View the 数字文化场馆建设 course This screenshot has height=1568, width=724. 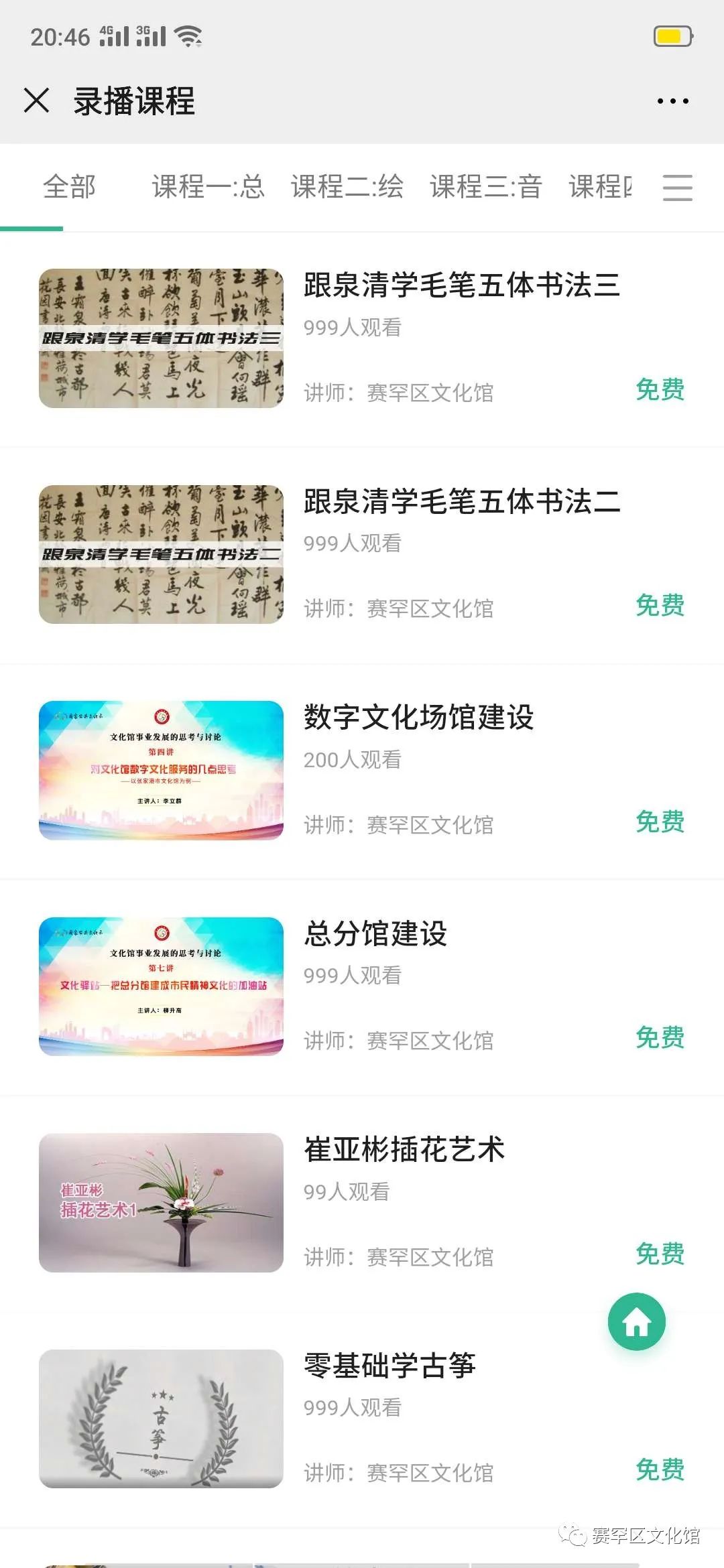coord(419,718)
